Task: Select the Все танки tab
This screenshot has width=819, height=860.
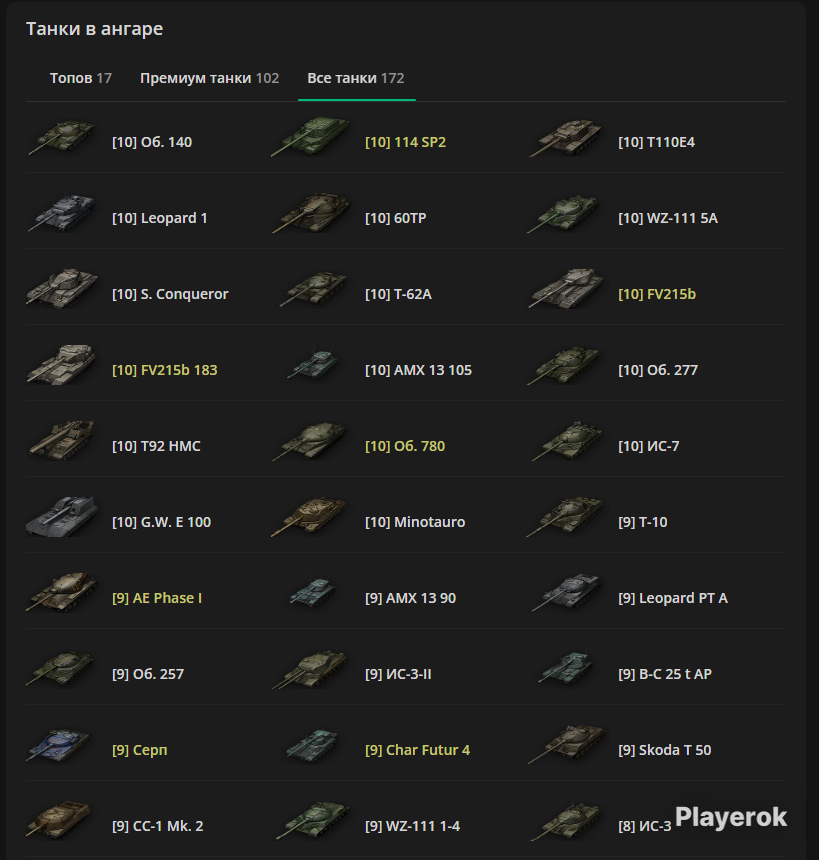Action: click(x=356, y=78)
